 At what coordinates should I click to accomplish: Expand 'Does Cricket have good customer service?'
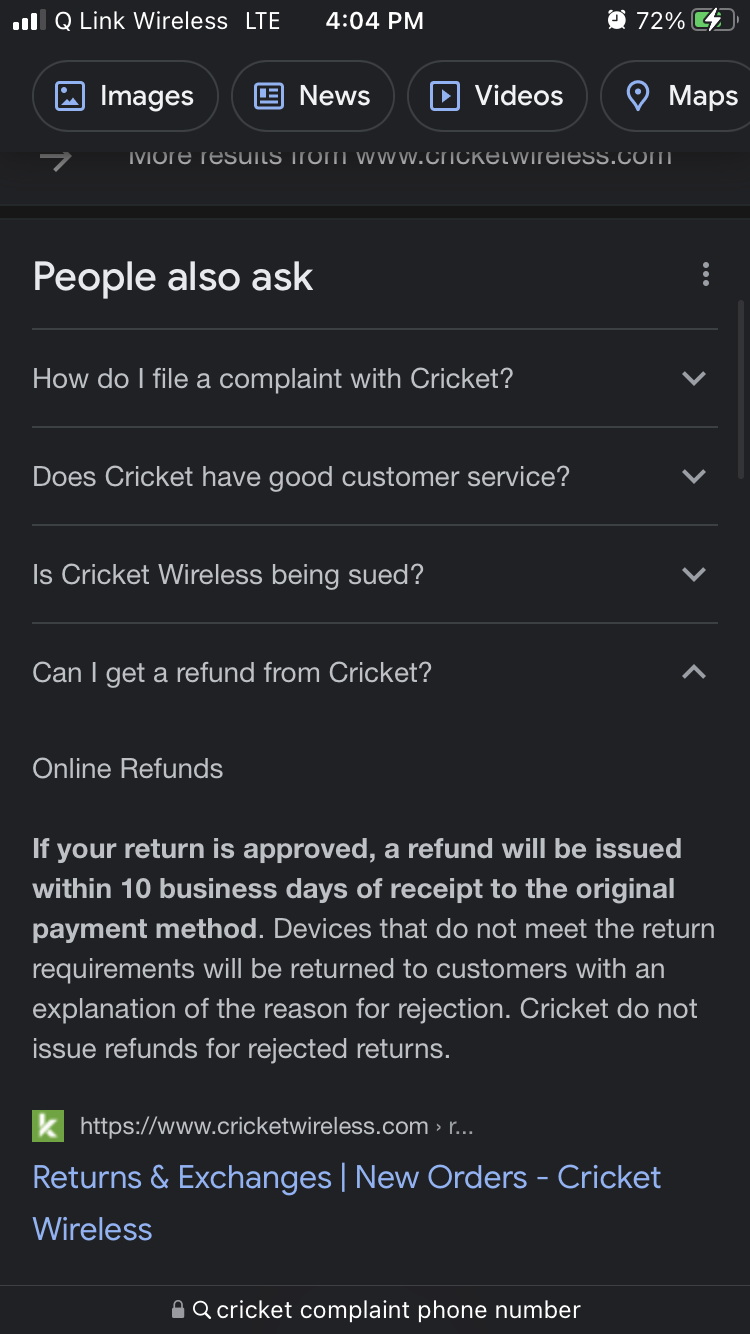click(374, 476)
